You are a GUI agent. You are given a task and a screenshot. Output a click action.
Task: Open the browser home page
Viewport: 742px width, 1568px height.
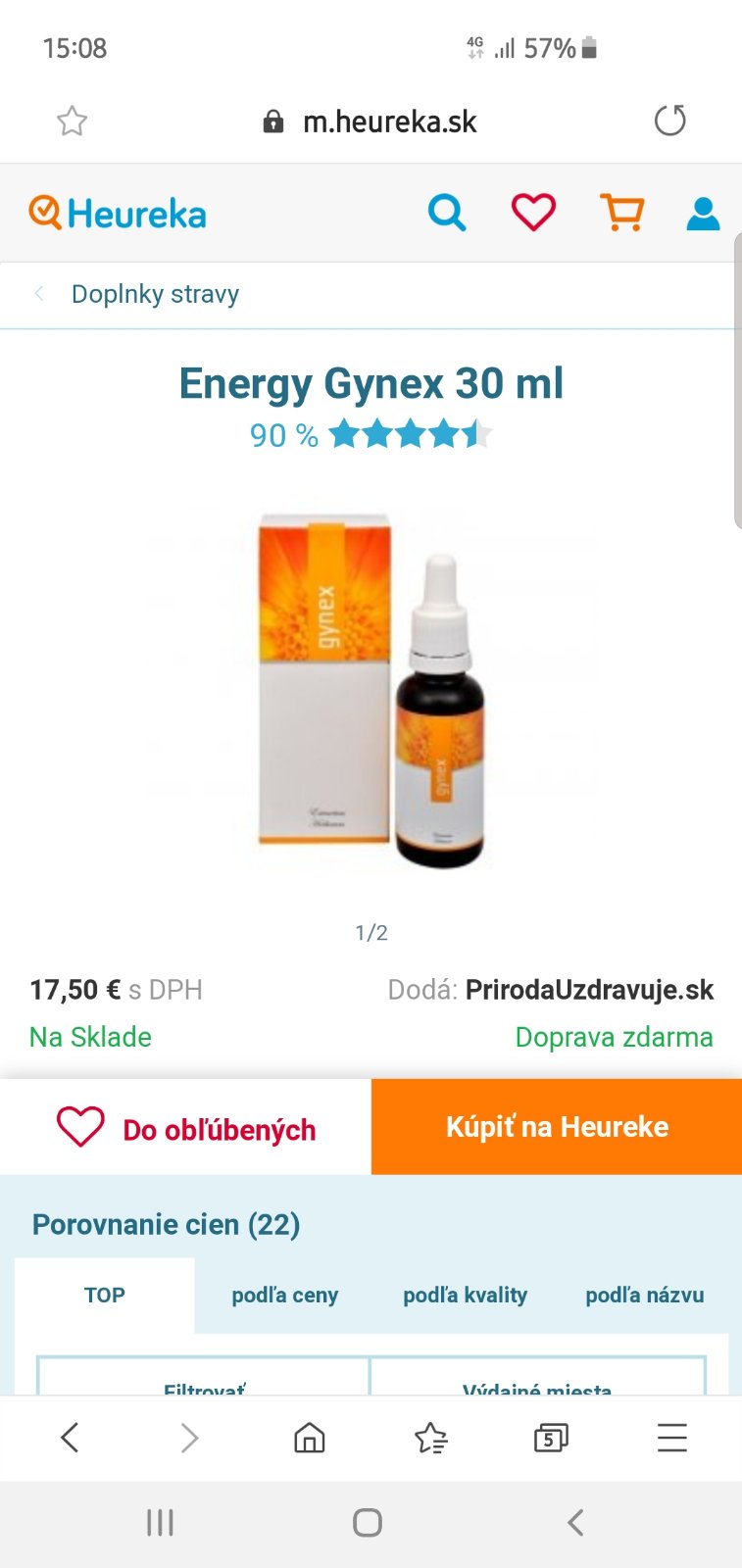coord(310,1438)
